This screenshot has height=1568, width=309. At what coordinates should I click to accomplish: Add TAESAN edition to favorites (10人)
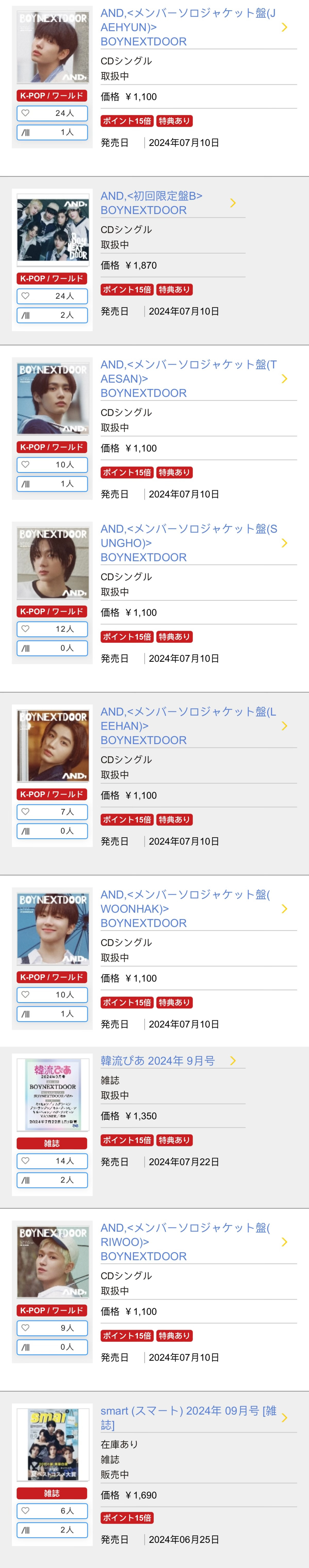point(53,464)
